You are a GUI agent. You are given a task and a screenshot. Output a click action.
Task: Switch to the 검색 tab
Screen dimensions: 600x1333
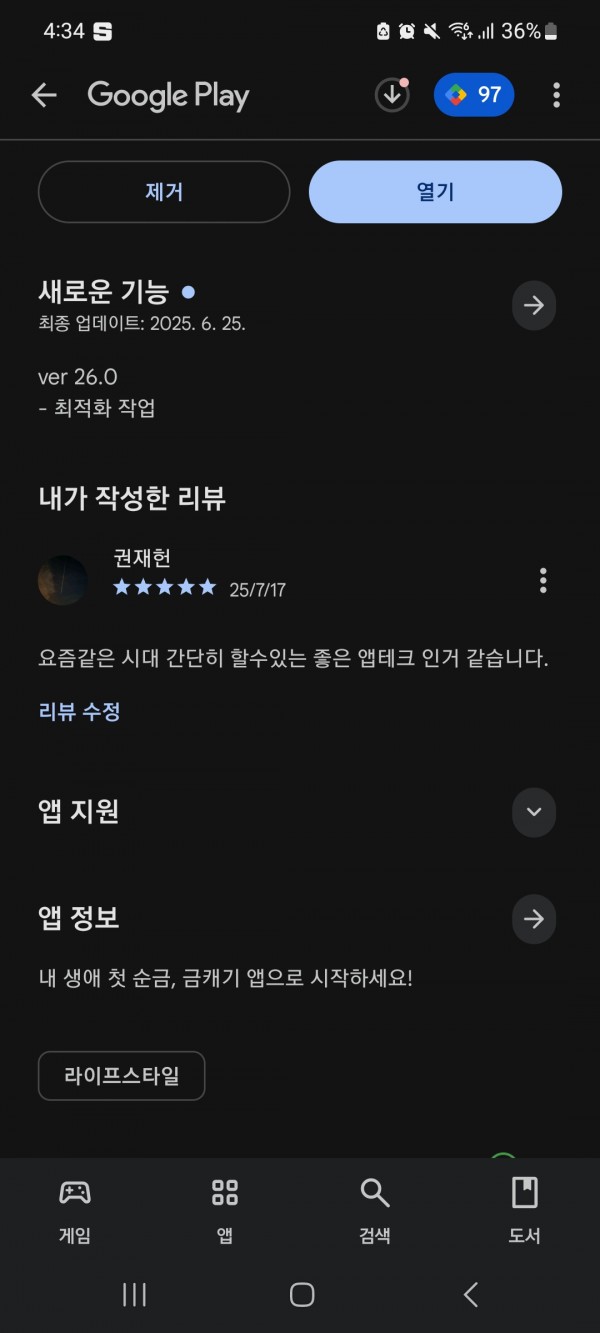(375, 1210)
